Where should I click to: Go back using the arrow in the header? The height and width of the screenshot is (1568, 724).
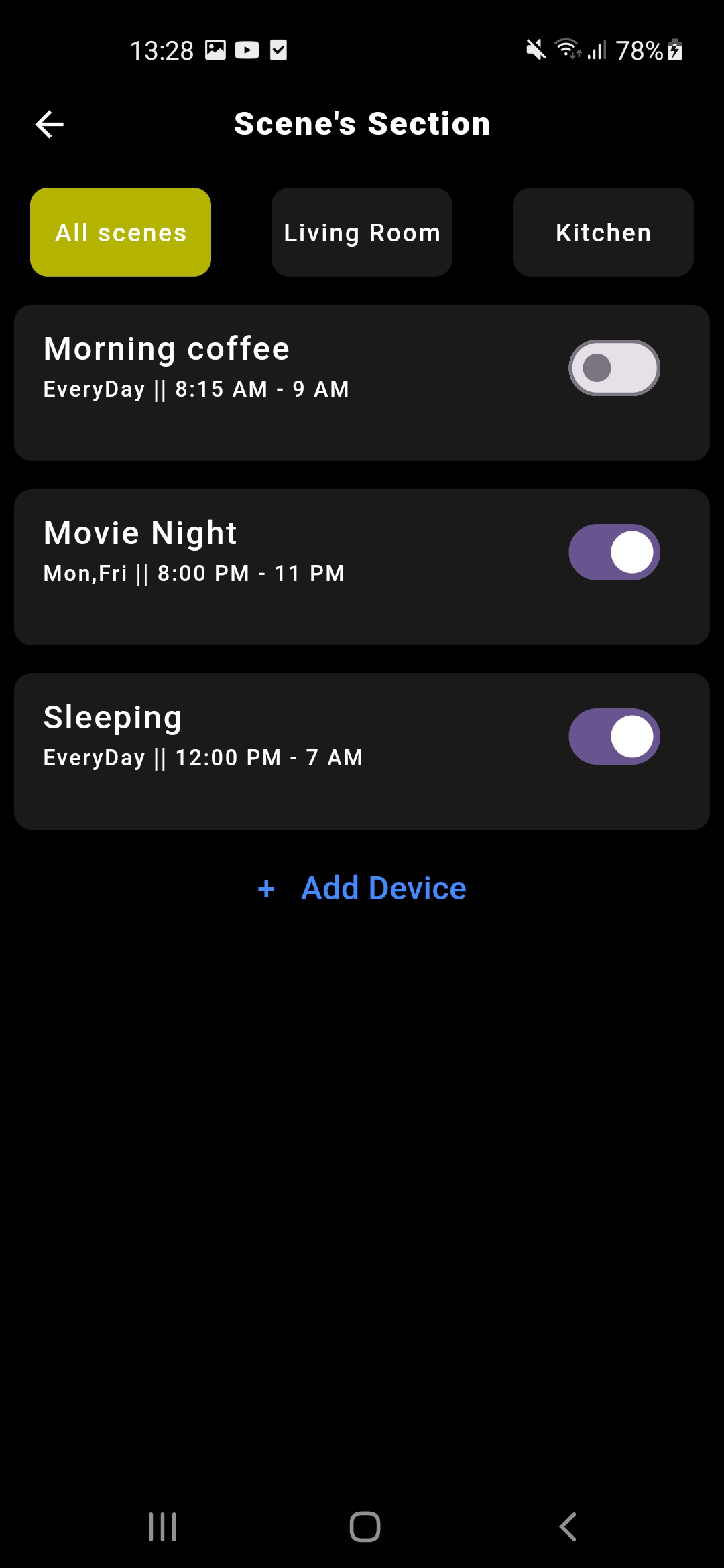(x=50, y=124)
